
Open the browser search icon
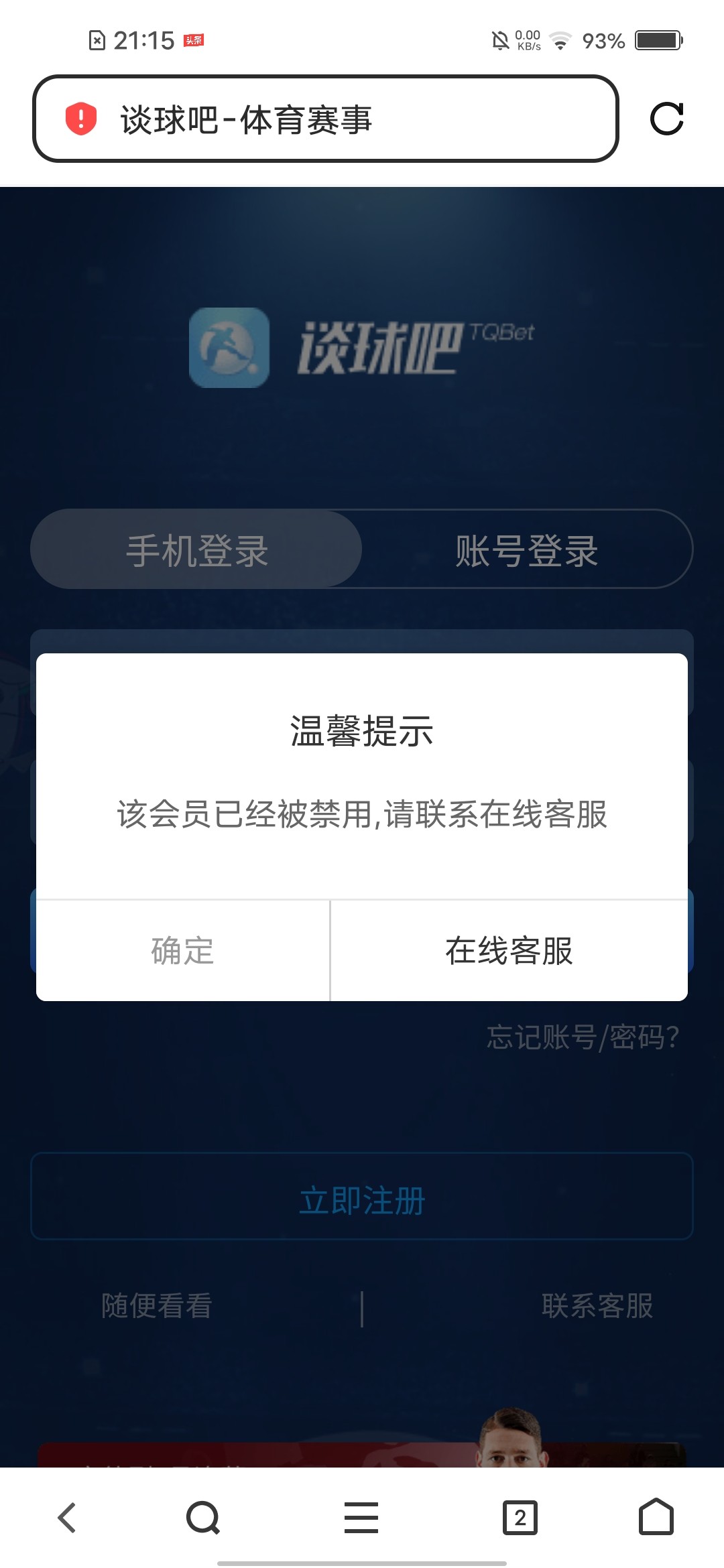[203, 1517]
